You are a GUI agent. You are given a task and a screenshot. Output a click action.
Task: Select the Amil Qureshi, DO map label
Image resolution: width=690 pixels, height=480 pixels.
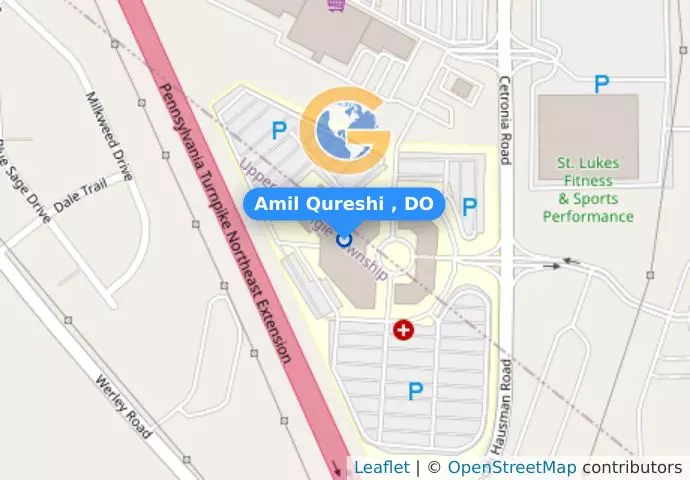pos(344,204)
